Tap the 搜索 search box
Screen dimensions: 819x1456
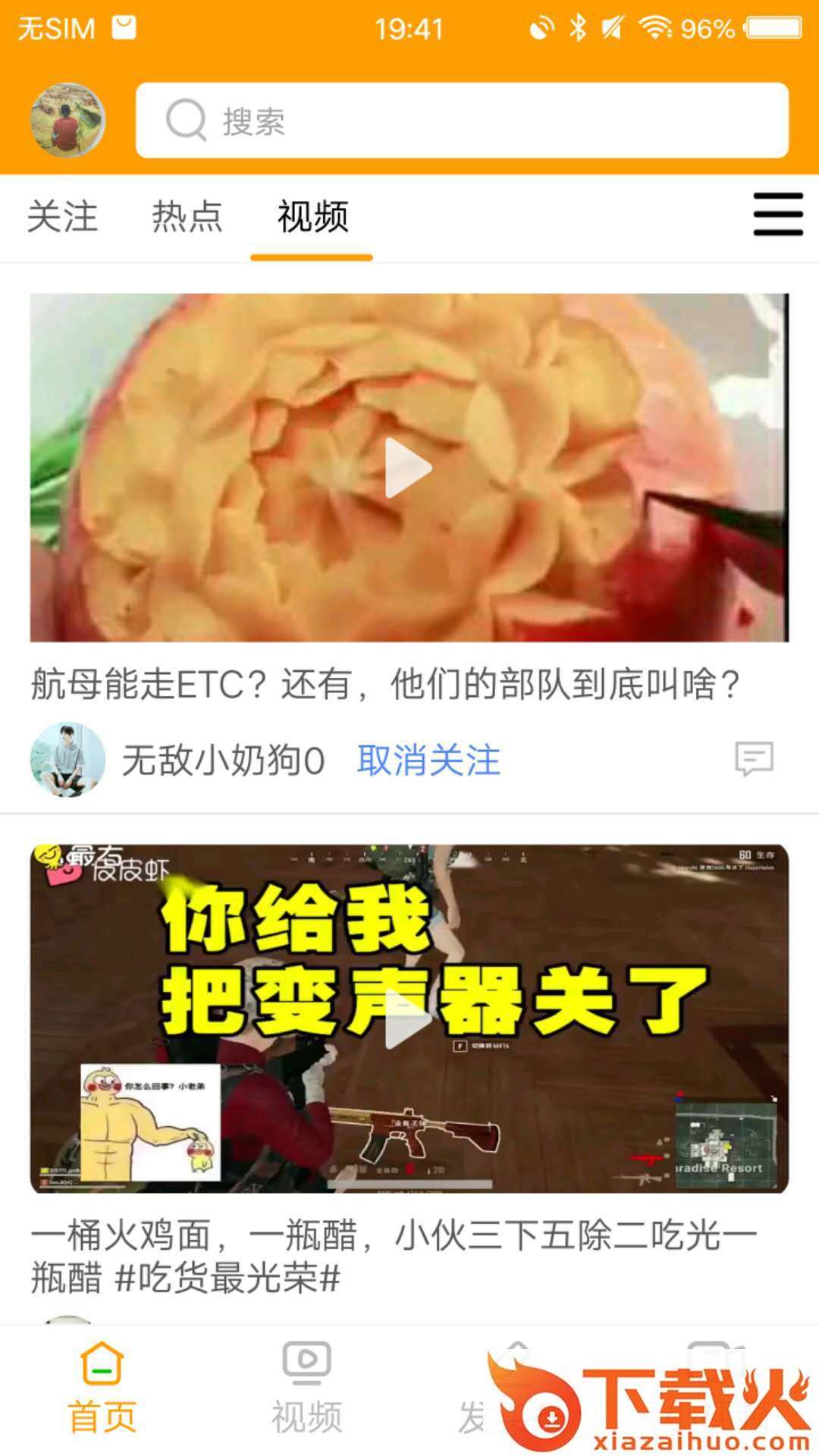(x=462, y=121)
